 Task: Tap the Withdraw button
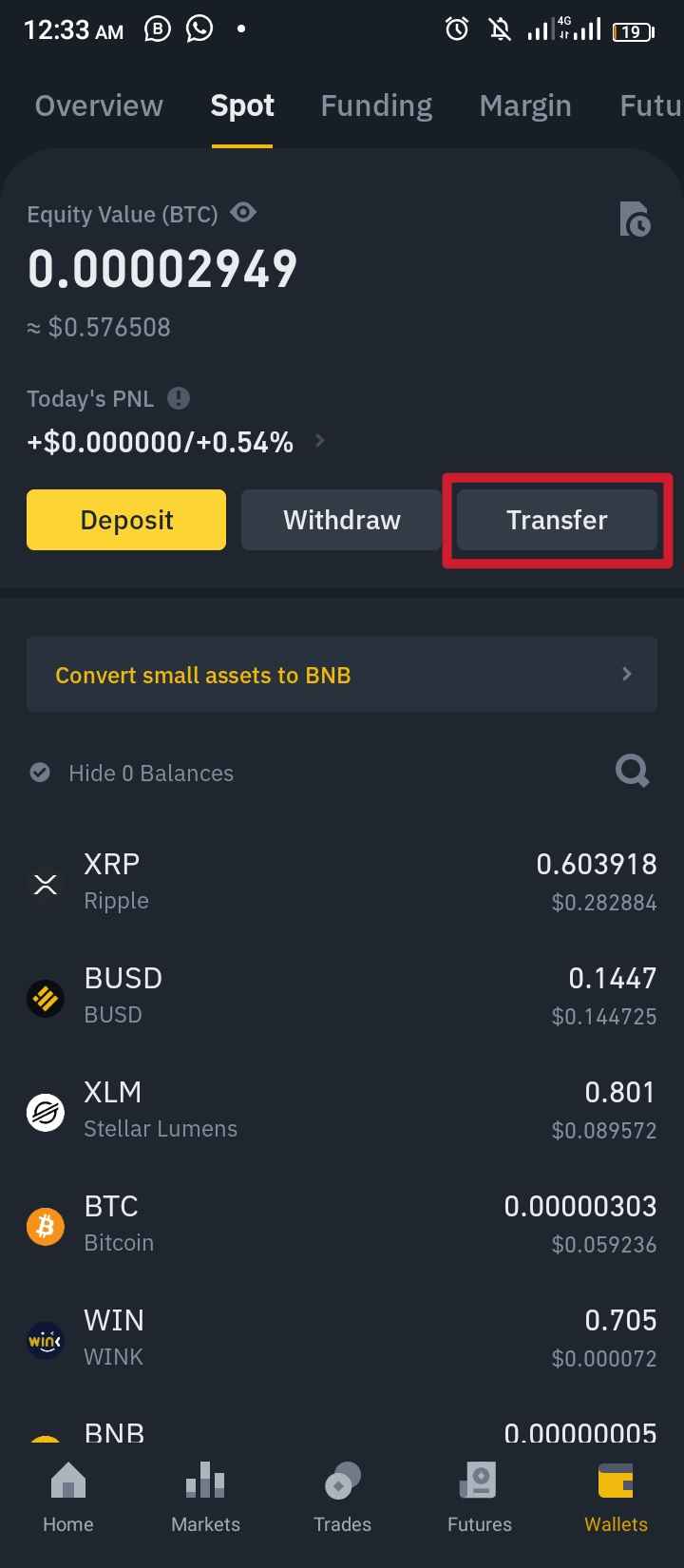(342, 520)
